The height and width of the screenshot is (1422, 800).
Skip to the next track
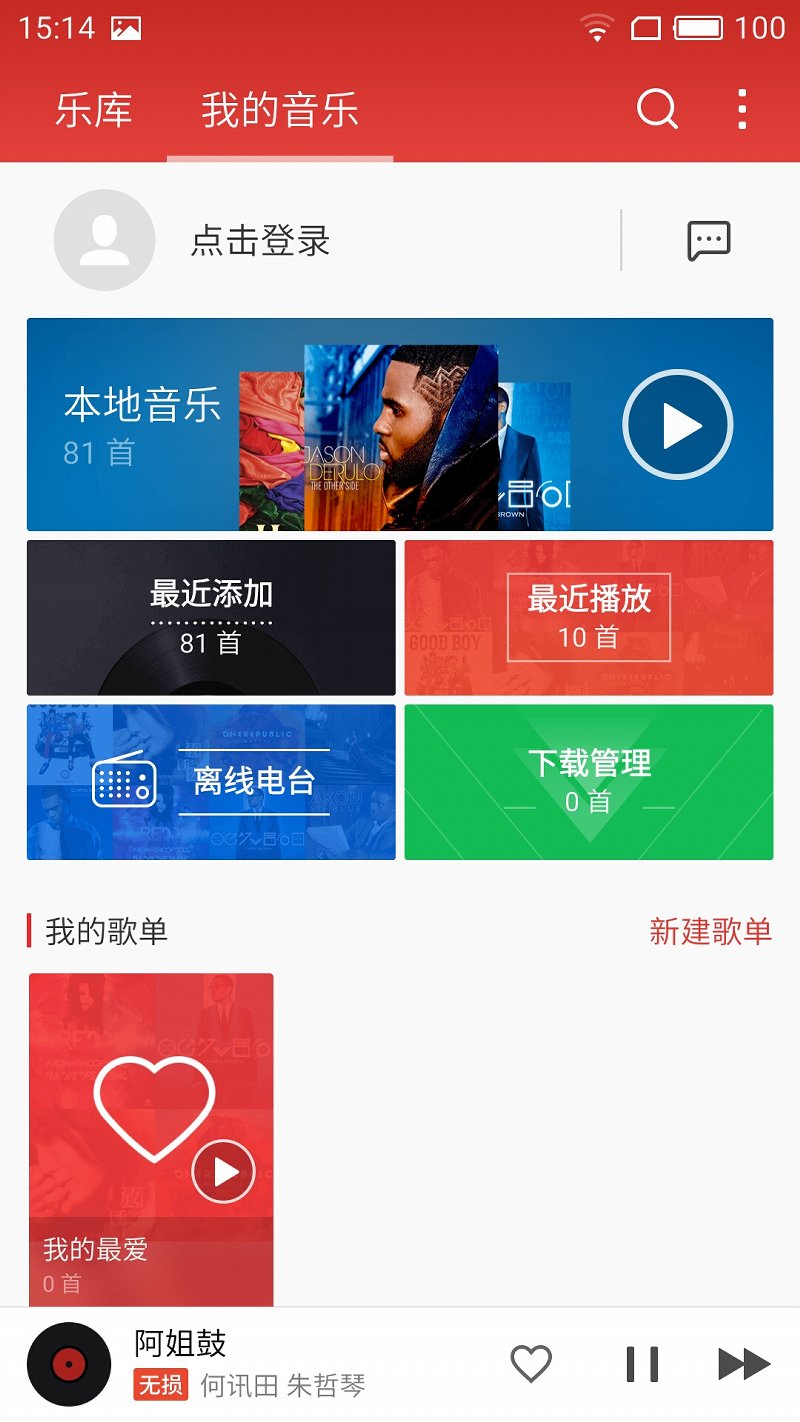coord(745,1362)
